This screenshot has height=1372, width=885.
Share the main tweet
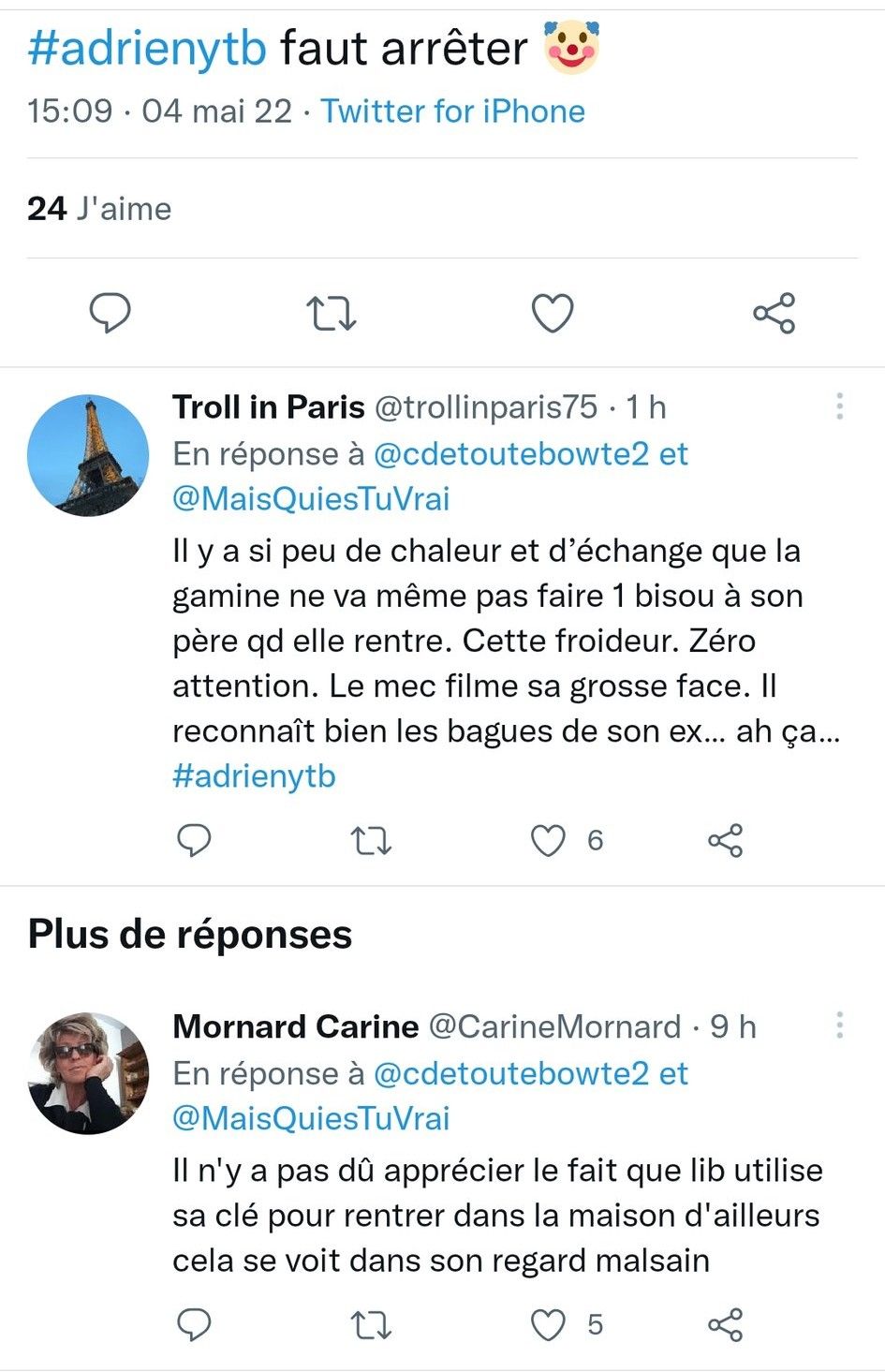click(x=774, y=314)
